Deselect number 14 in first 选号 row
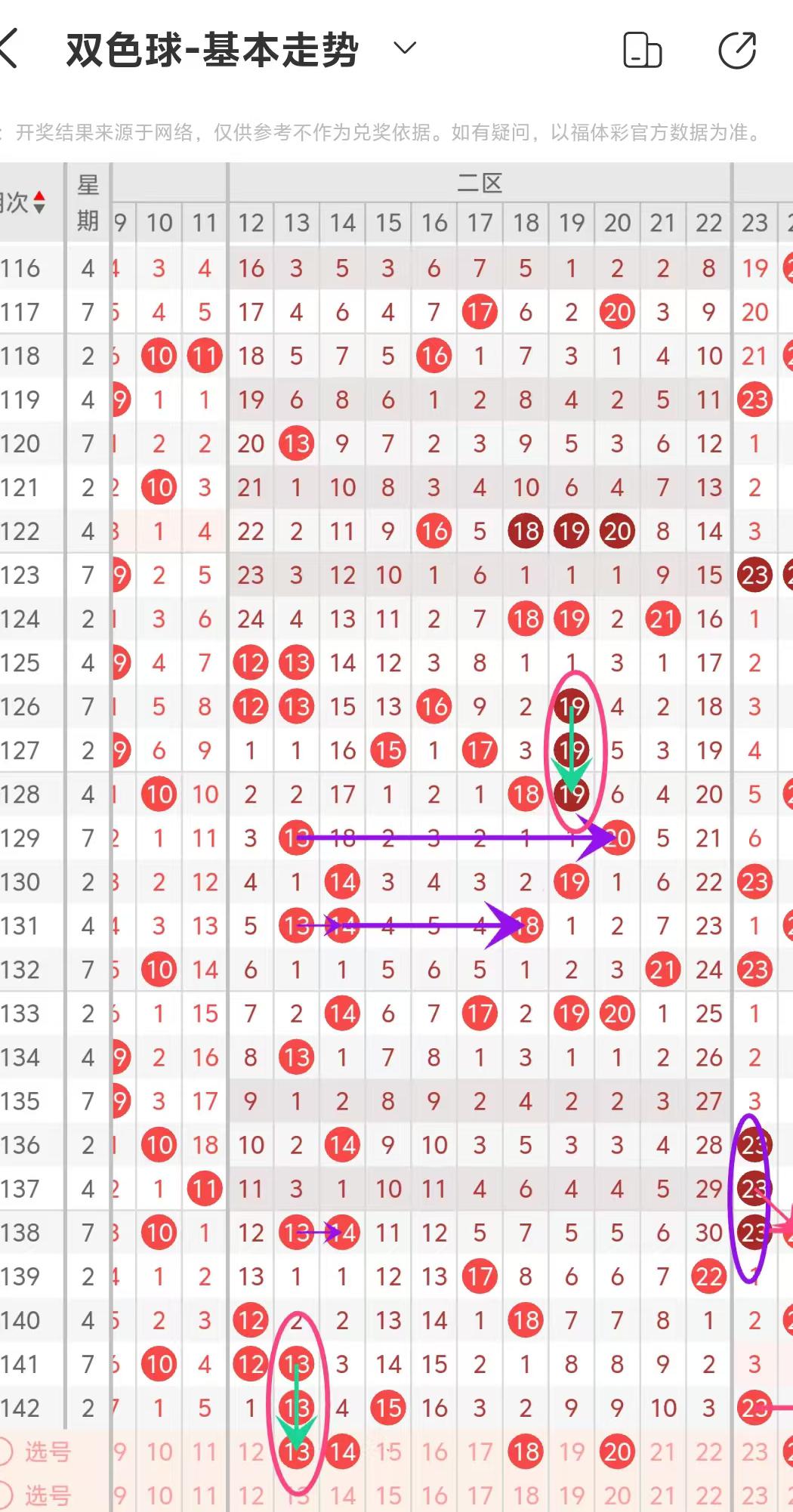Screen dimensions: 793x1512 click(x=342, y=1452)
